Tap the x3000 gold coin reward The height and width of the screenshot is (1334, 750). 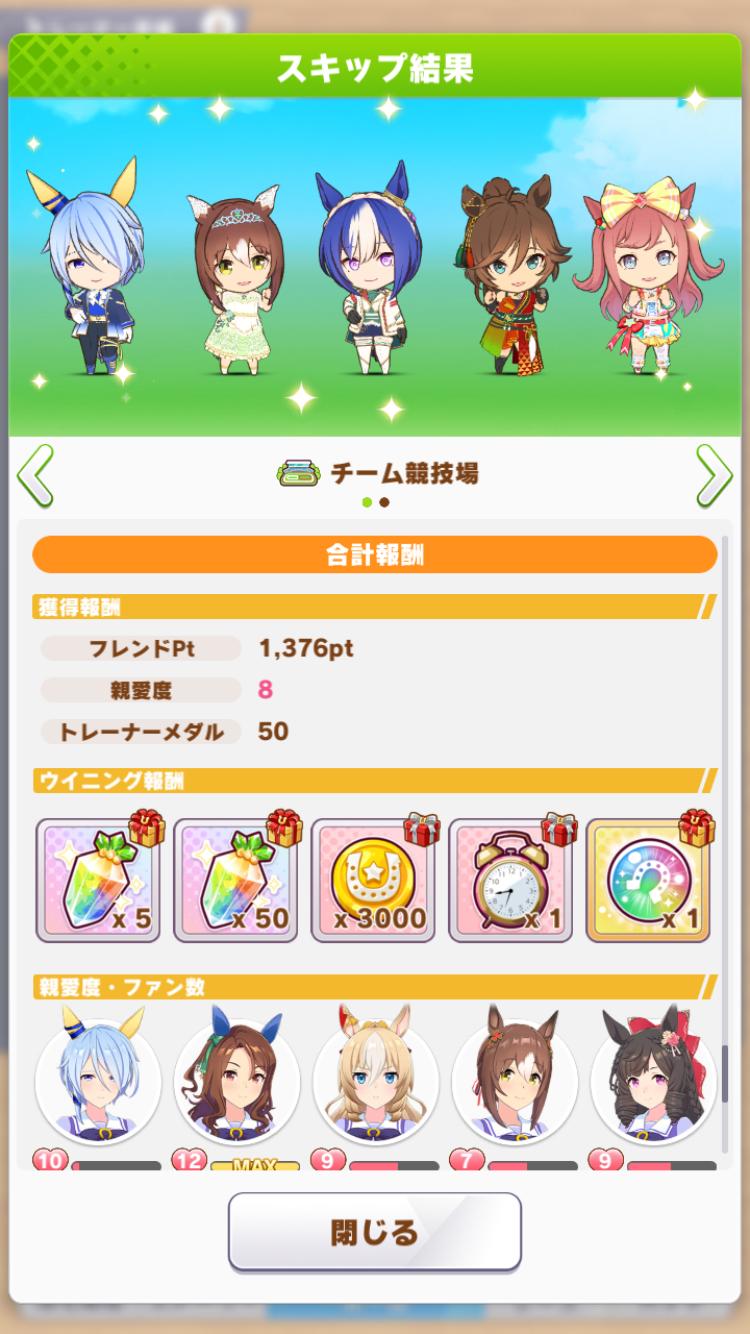click(374, 880)
